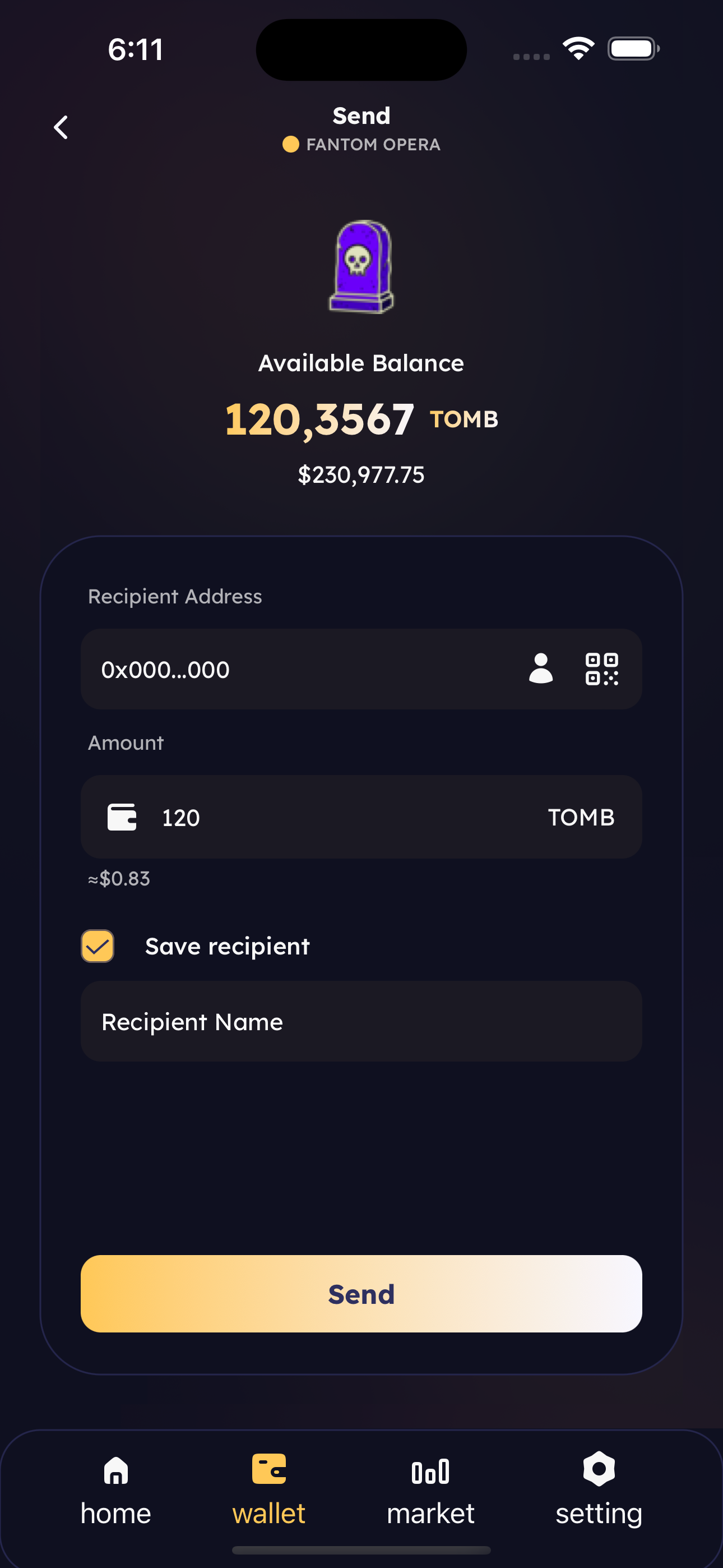Open the contacts picker beside the address field
723x1568 pixels.
click(541, 669)
